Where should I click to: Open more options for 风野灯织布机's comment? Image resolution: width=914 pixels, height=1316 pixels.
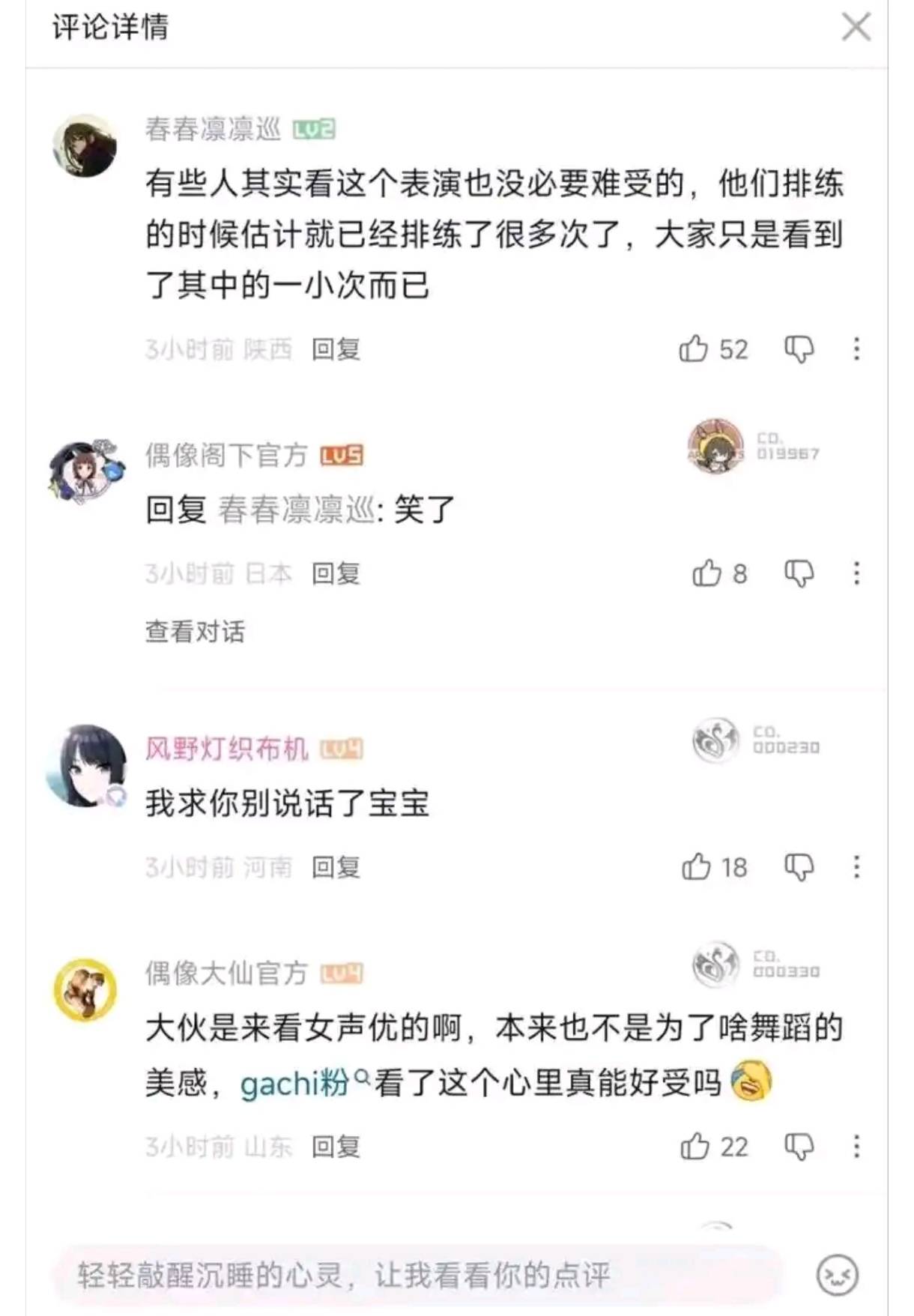coord(856,867)
